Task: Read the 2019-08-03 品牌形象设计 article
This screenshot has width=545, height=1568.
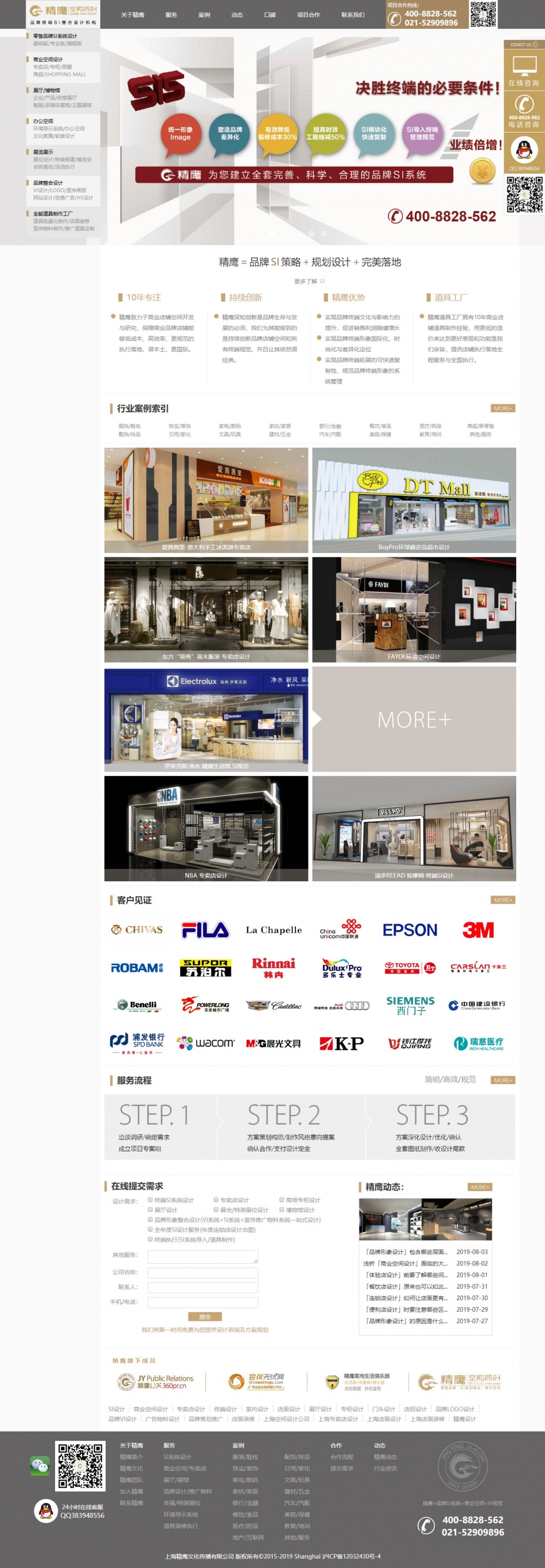Action: coord(407,1252)
